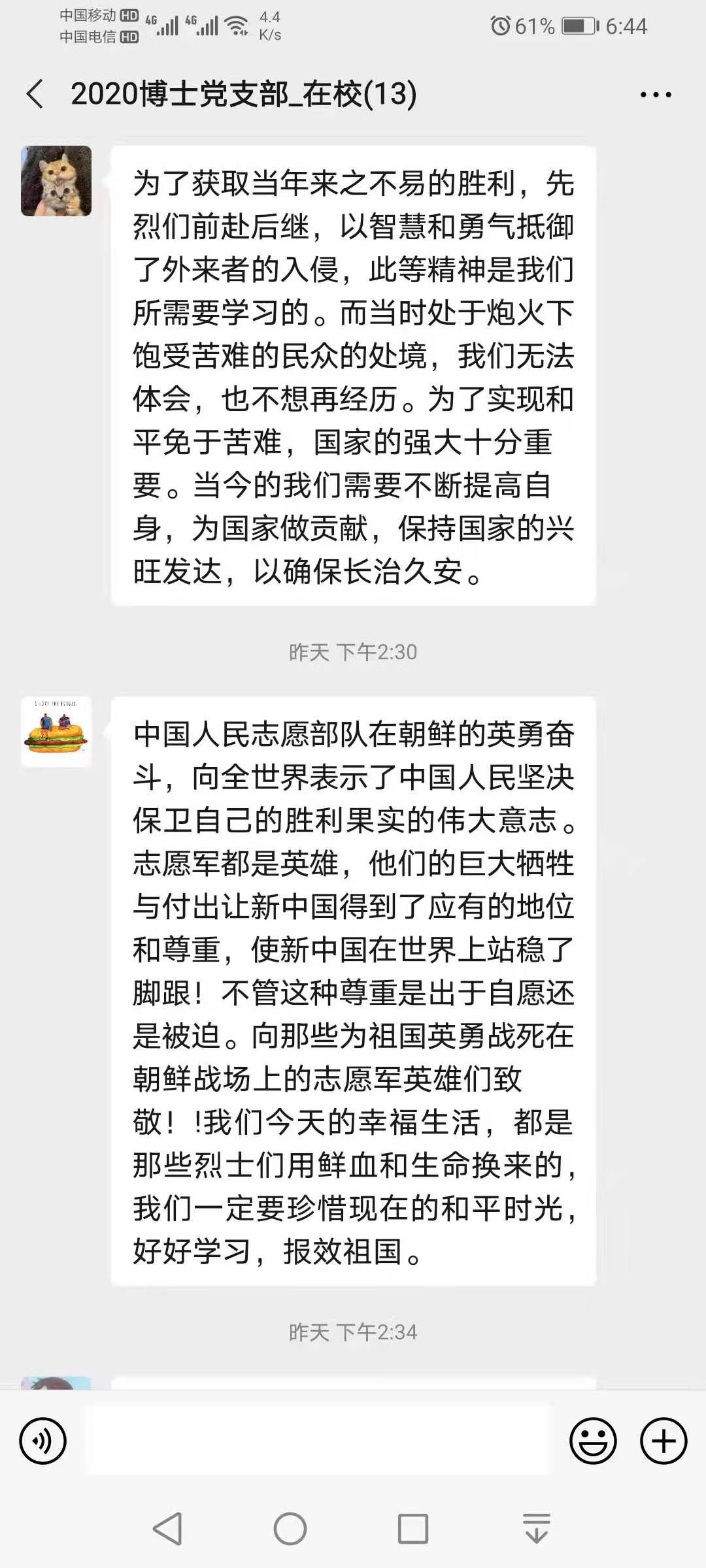This screenshot has height=1568, width=706.
Task: Hide the navigation bar with the down-arrow icon
Action: [536, 1528]
